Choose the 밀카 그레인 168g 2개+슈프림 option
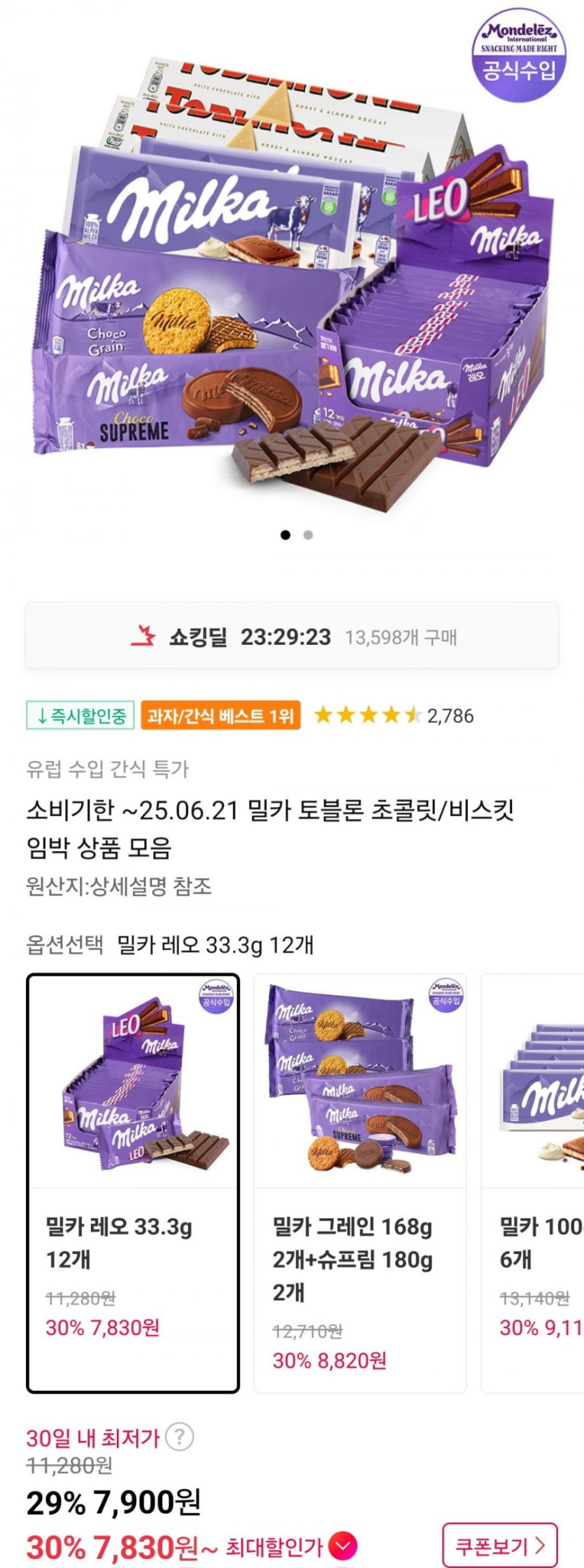The width and height of the screenshot is (584, 1568). tap(359, 1182)
